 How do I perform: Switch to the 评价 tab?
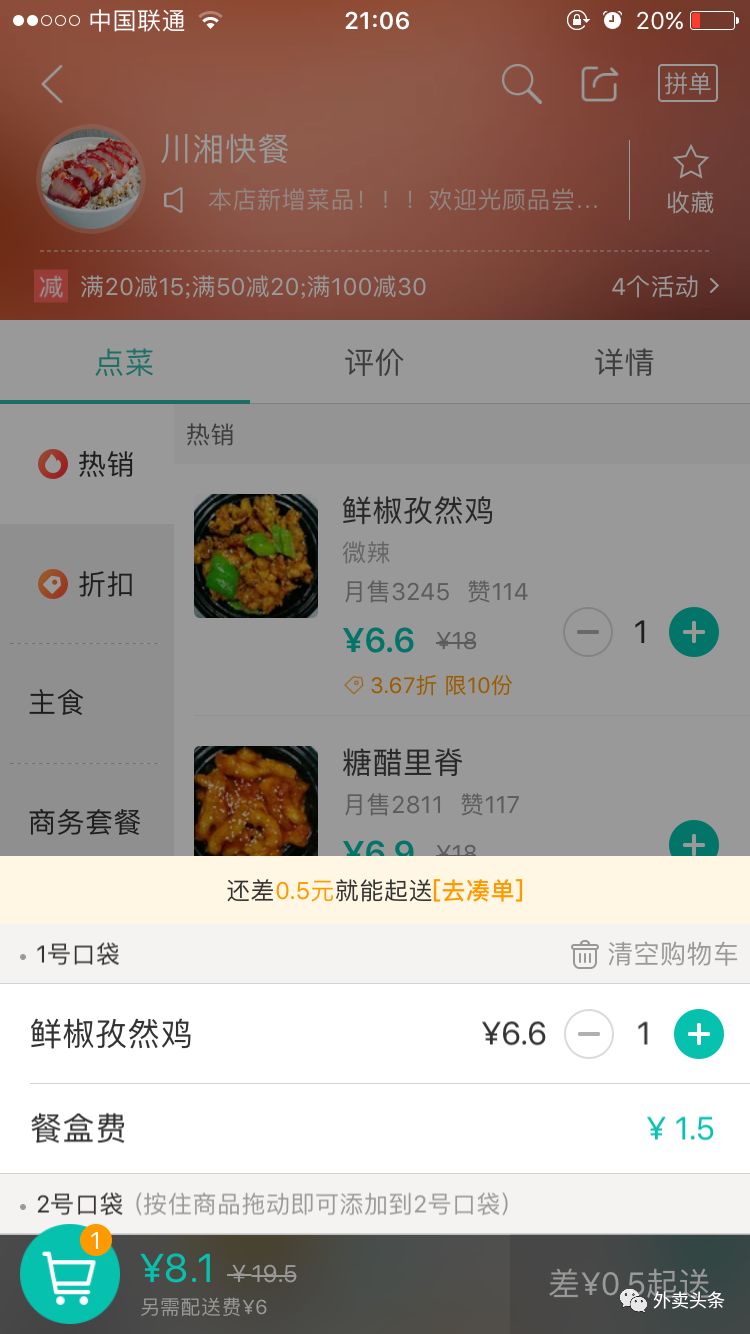[x=374, y=362]
